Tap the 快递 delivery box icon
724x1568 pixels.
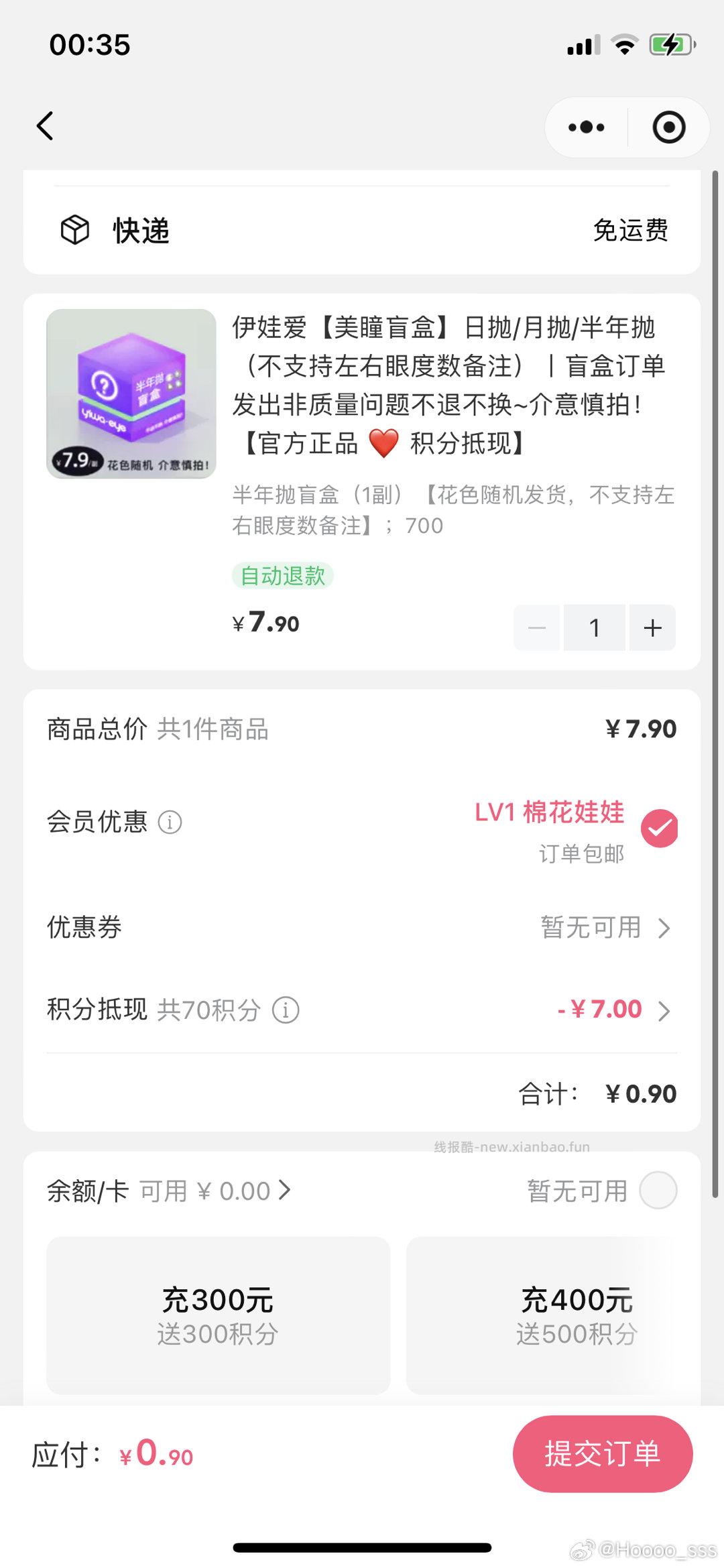(x=75, y=230)
